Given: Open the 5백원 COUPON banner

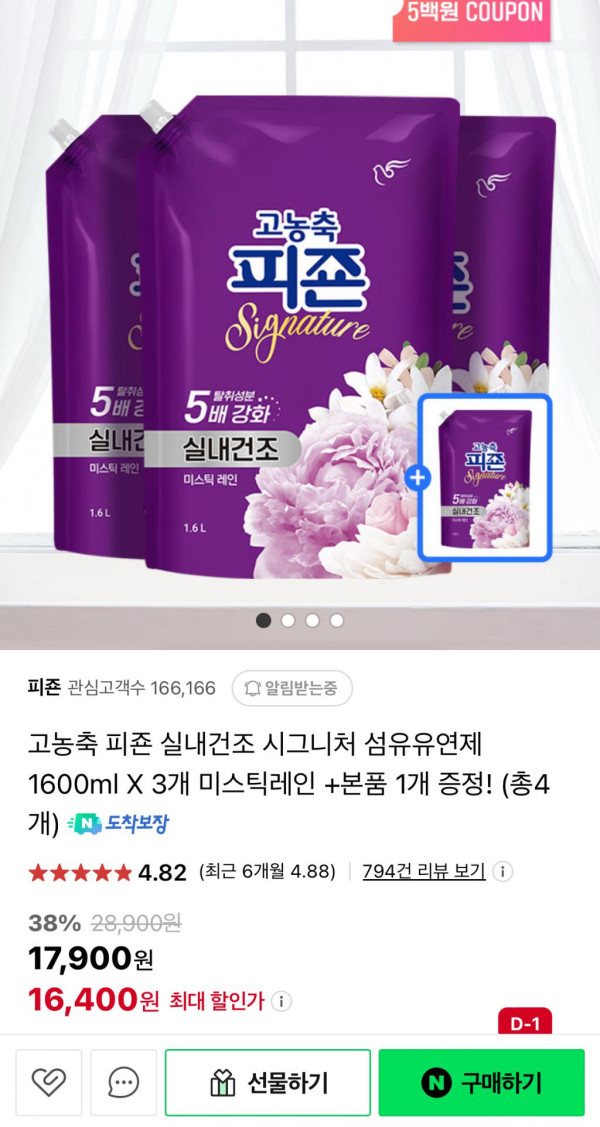Looking at the screenshot, I should click(472, 15).
